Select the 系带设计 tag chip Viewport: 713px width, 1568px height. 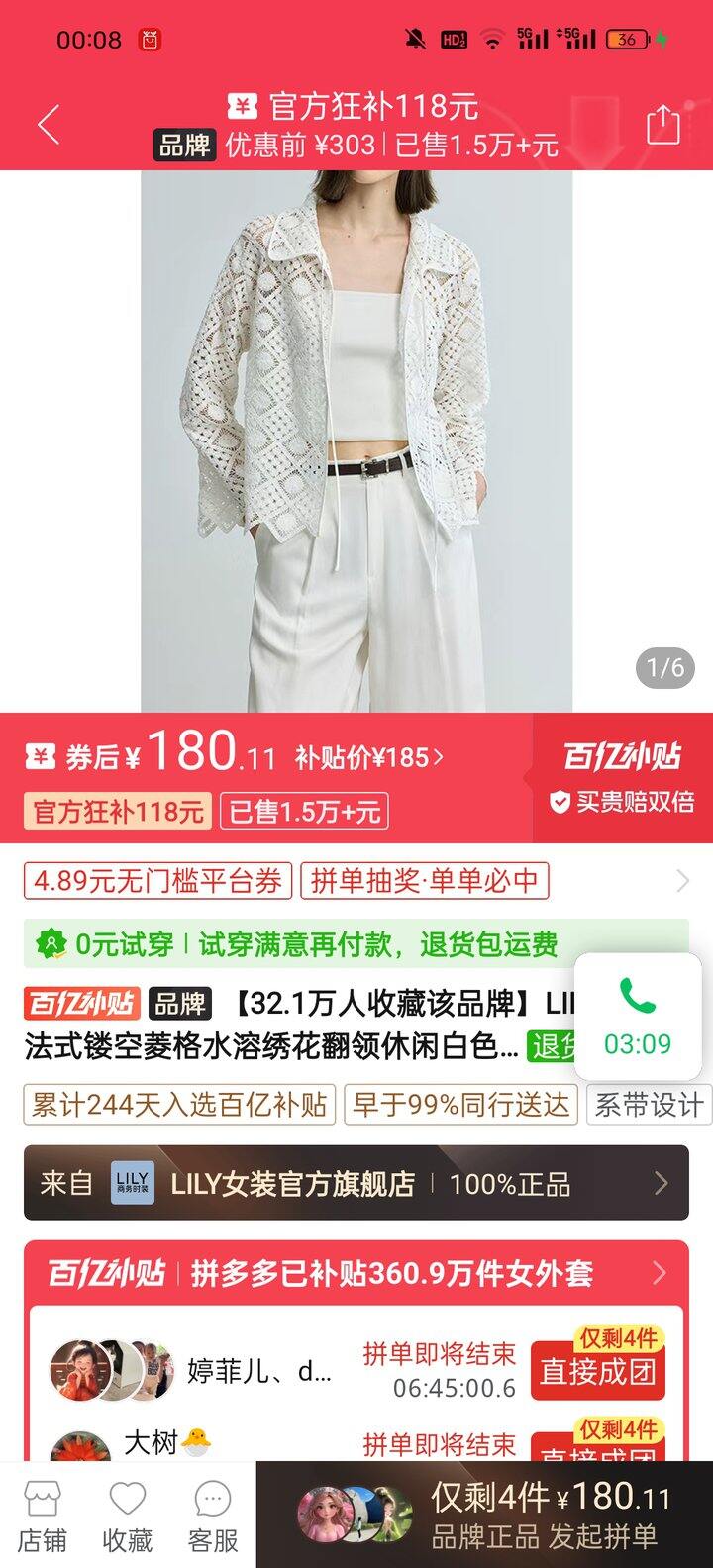[649, 1105]
